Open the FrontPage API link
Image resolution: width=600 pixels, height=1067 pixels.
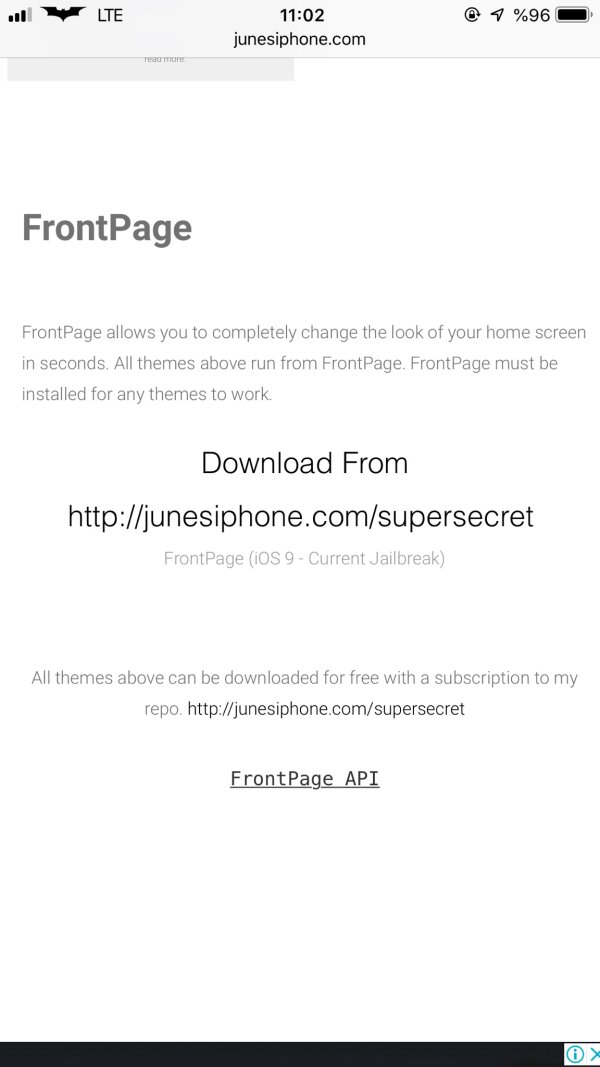point(304,778)
